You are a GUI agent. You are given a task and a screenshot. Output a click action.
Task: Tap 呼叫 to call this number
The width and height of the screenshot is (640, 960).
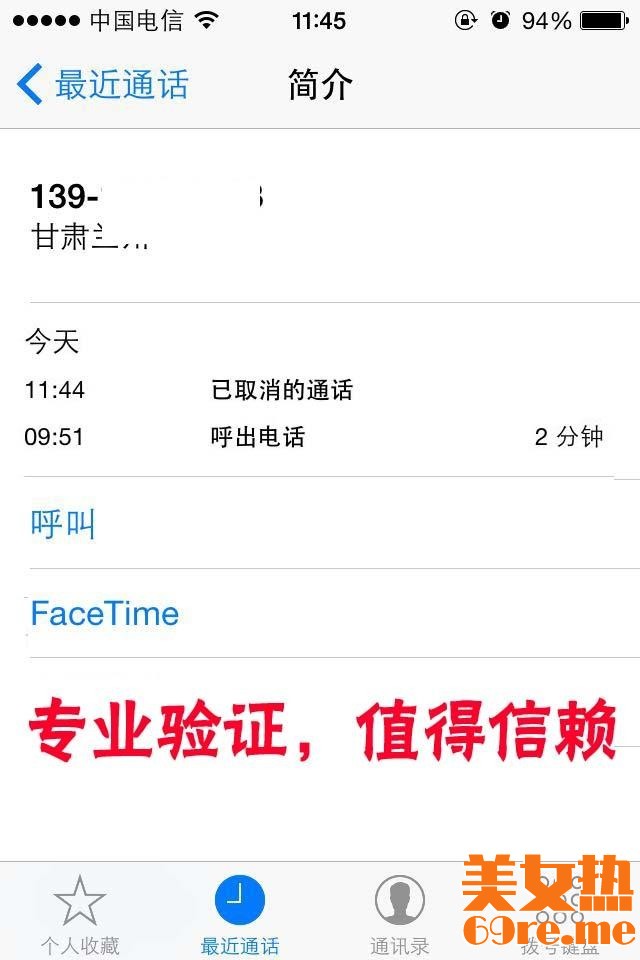(x=63, y=523)
